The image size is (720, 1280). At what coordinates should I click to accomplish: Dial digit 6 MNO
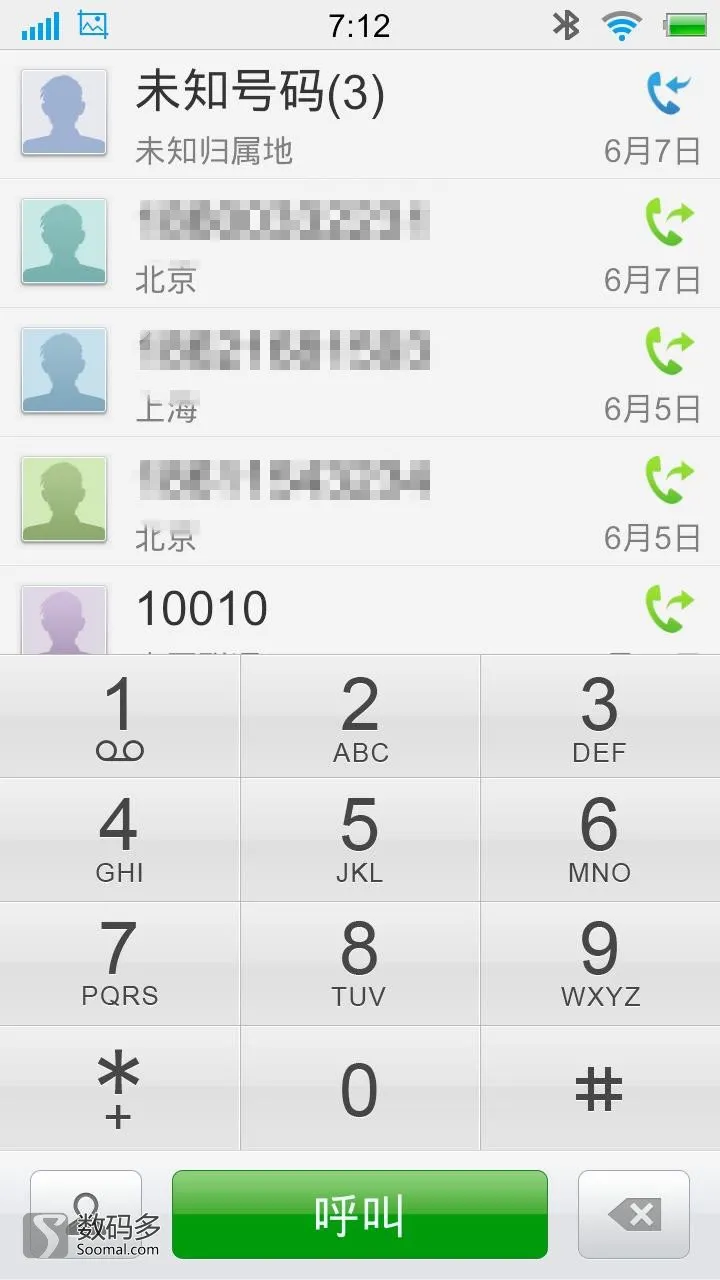[600, 840]
